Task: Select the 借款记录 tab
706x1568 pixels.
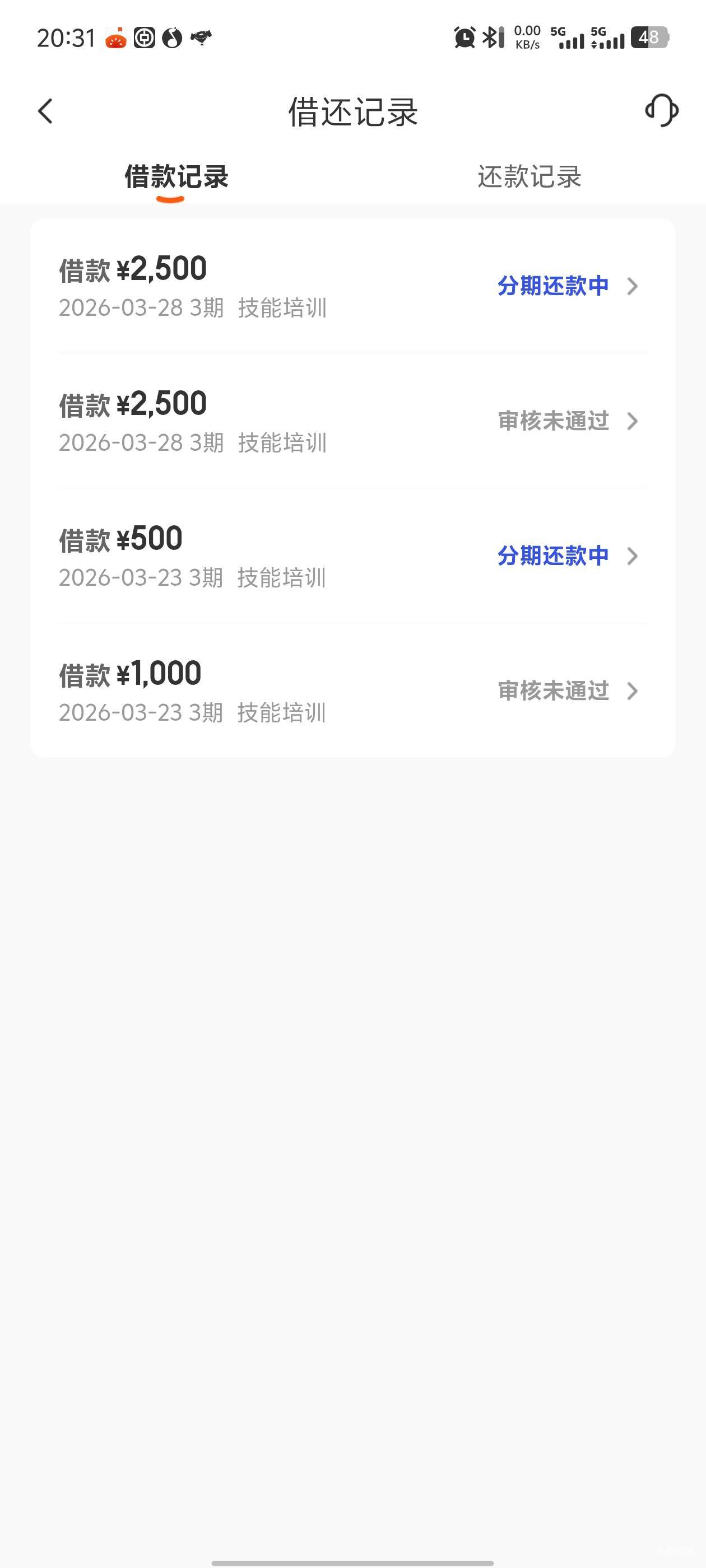Action: point(176,177)
